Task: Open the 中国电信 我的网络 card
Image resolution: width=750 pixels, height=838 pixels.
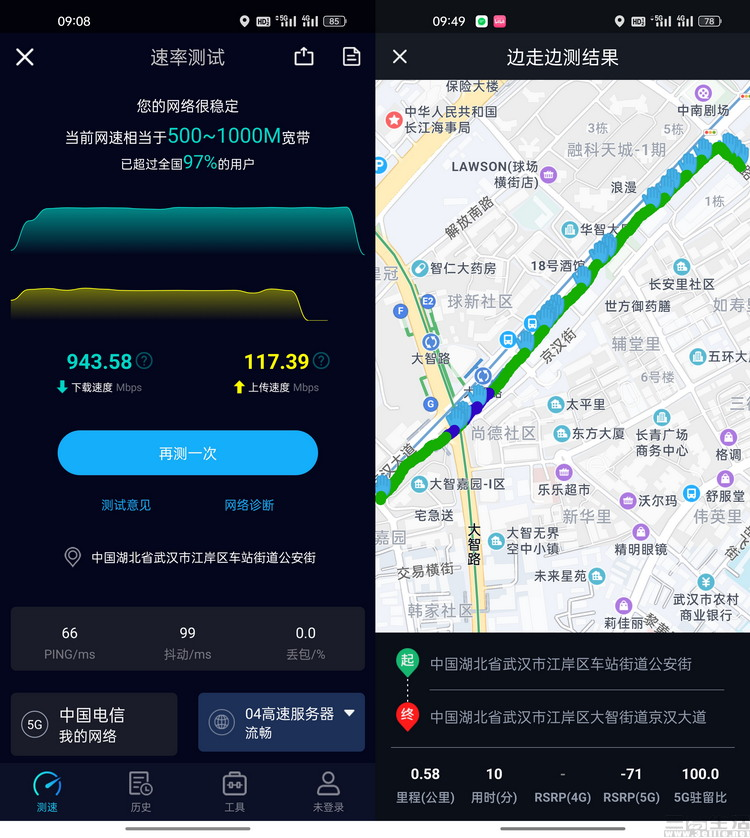Action: point(94,724)
